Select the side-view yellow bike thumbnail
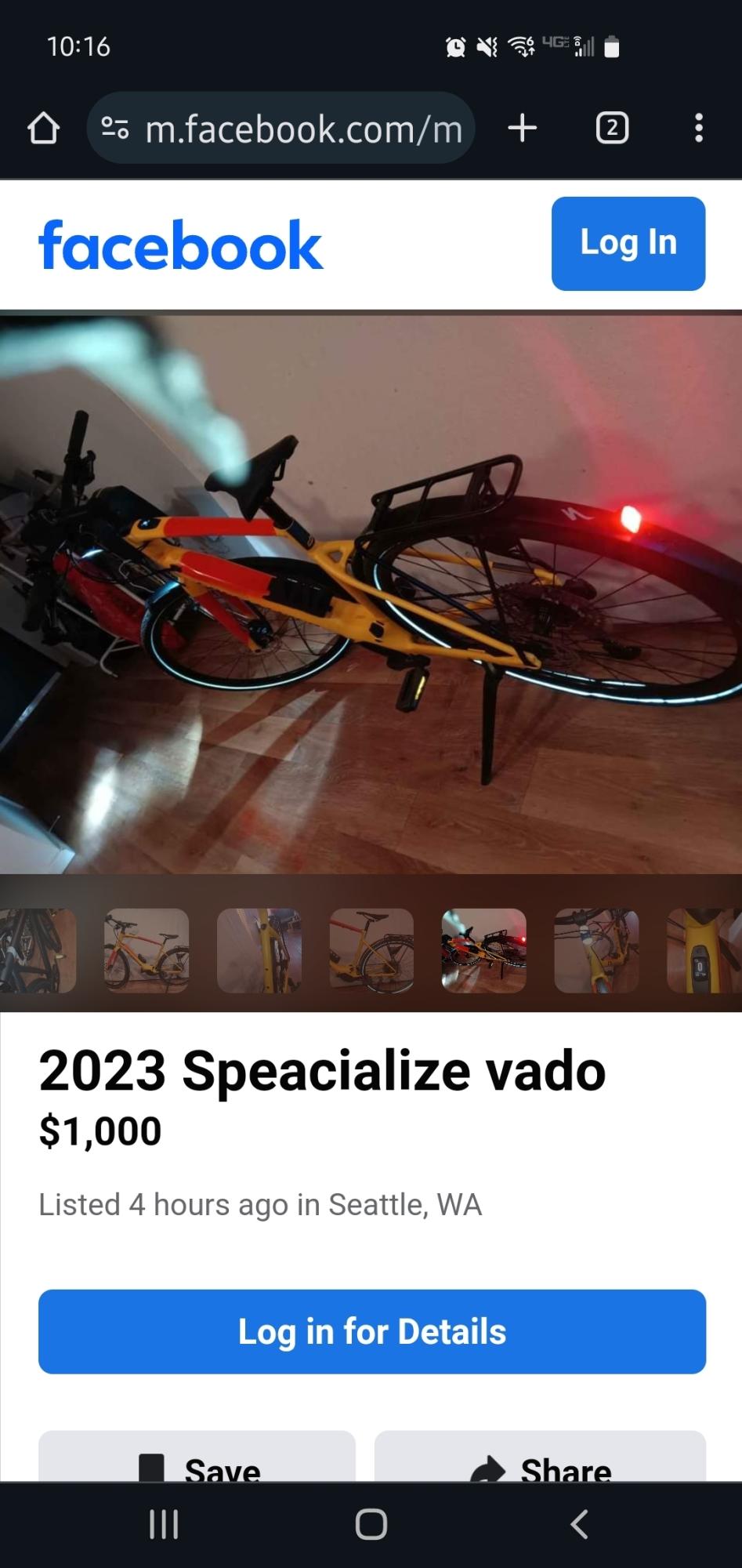The width and height of the screenshot is (742, 1568). click(147, 950)
